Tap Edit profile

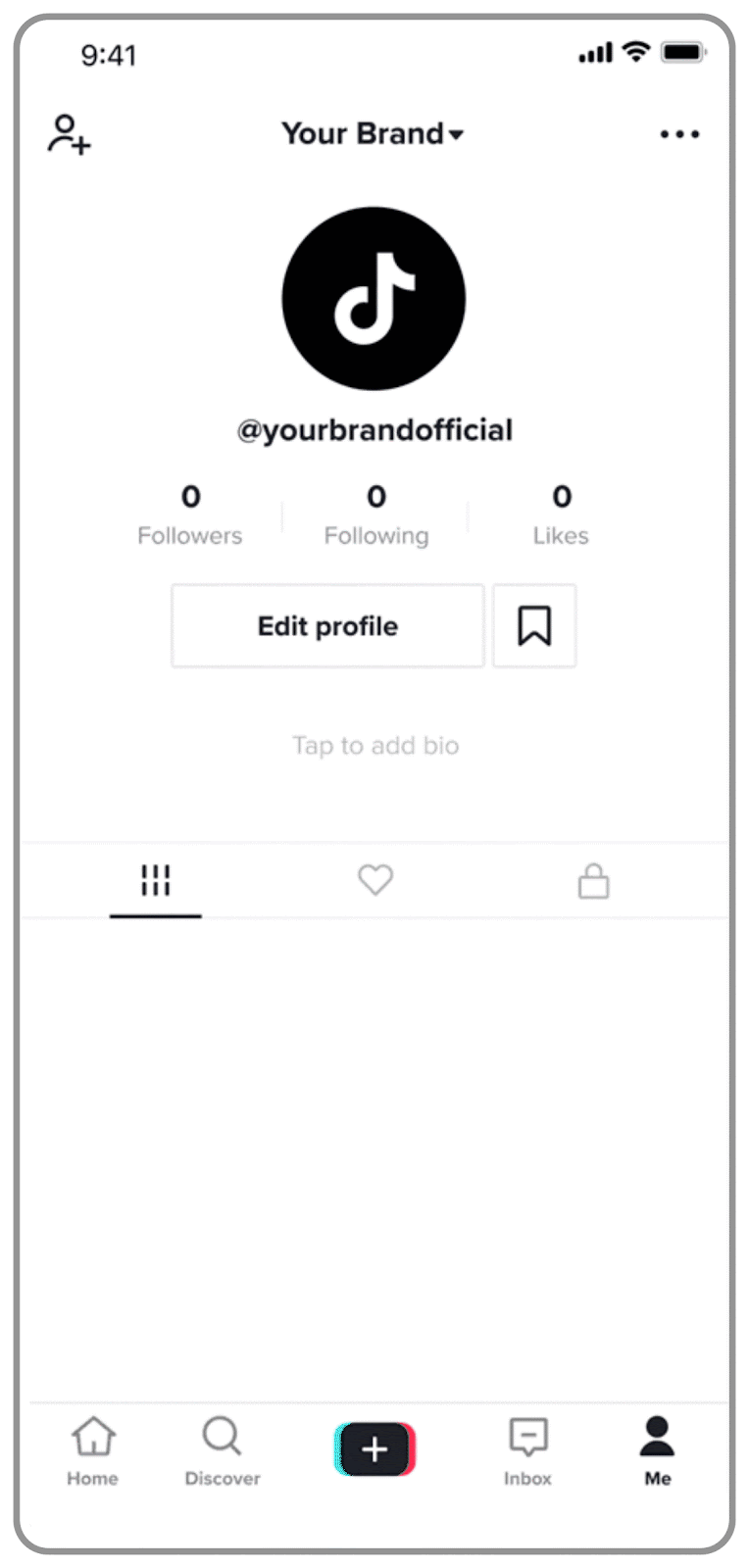[327, 625]
